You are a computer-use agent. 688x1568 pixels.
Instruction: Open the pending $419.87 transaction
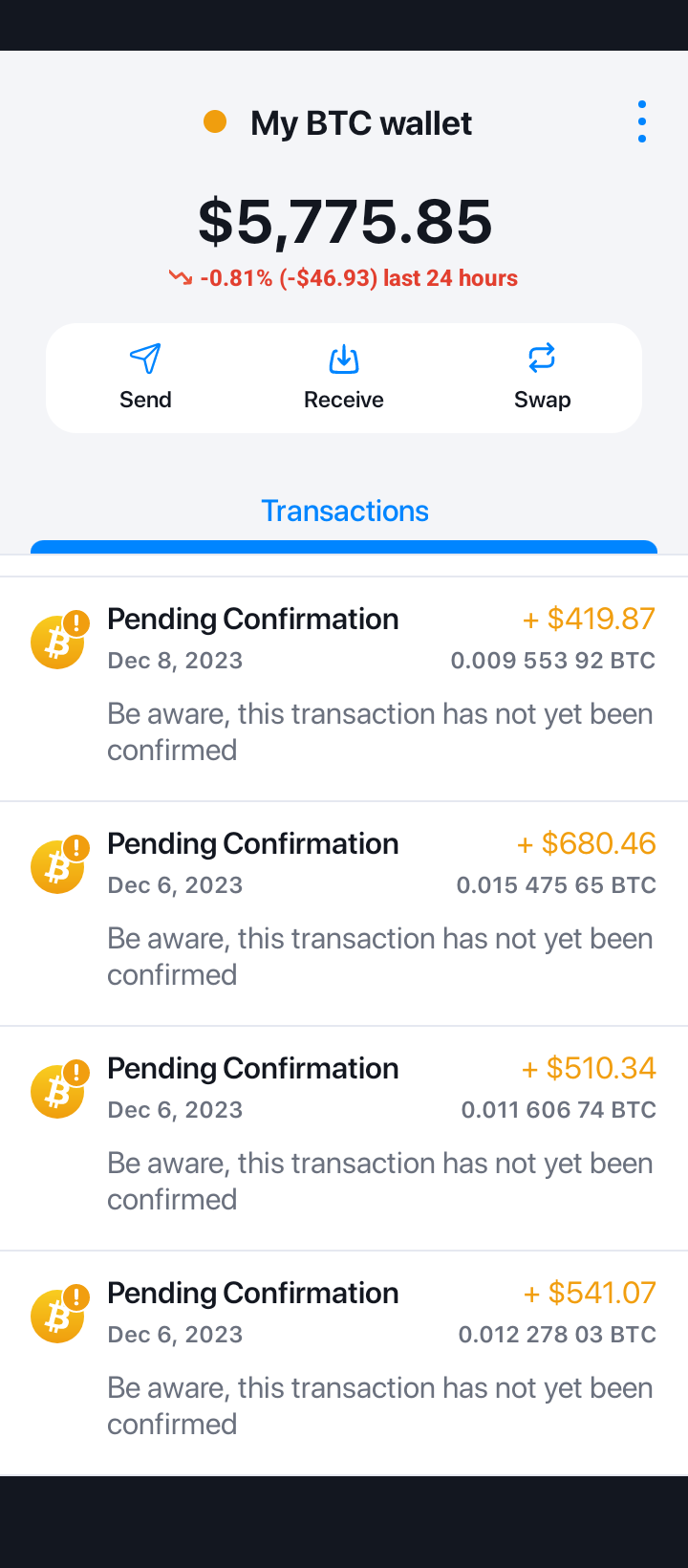pos(344,688)
